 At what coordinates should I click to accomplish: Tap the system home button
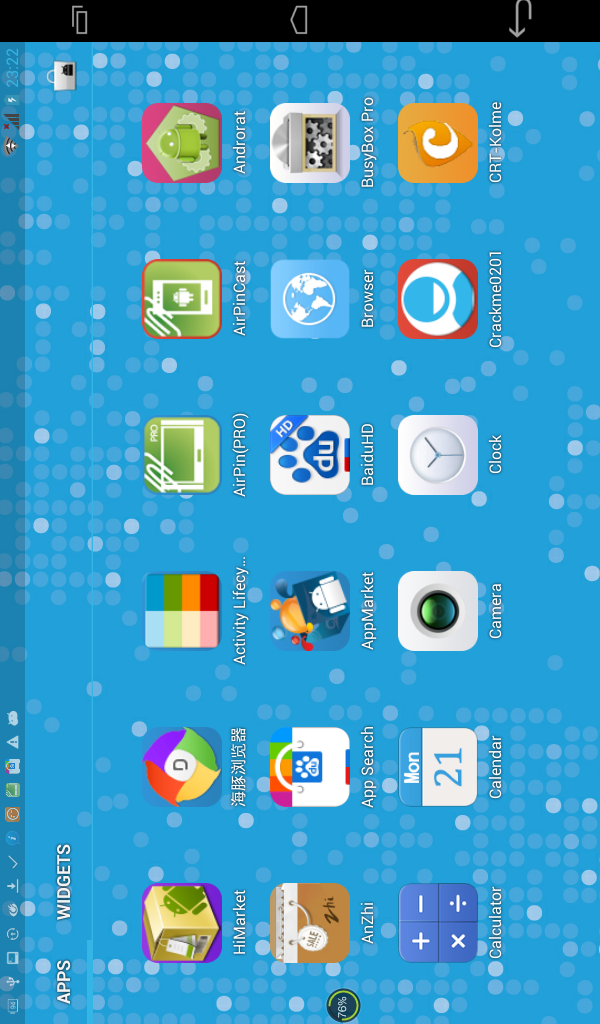click(x=299, y=20)
